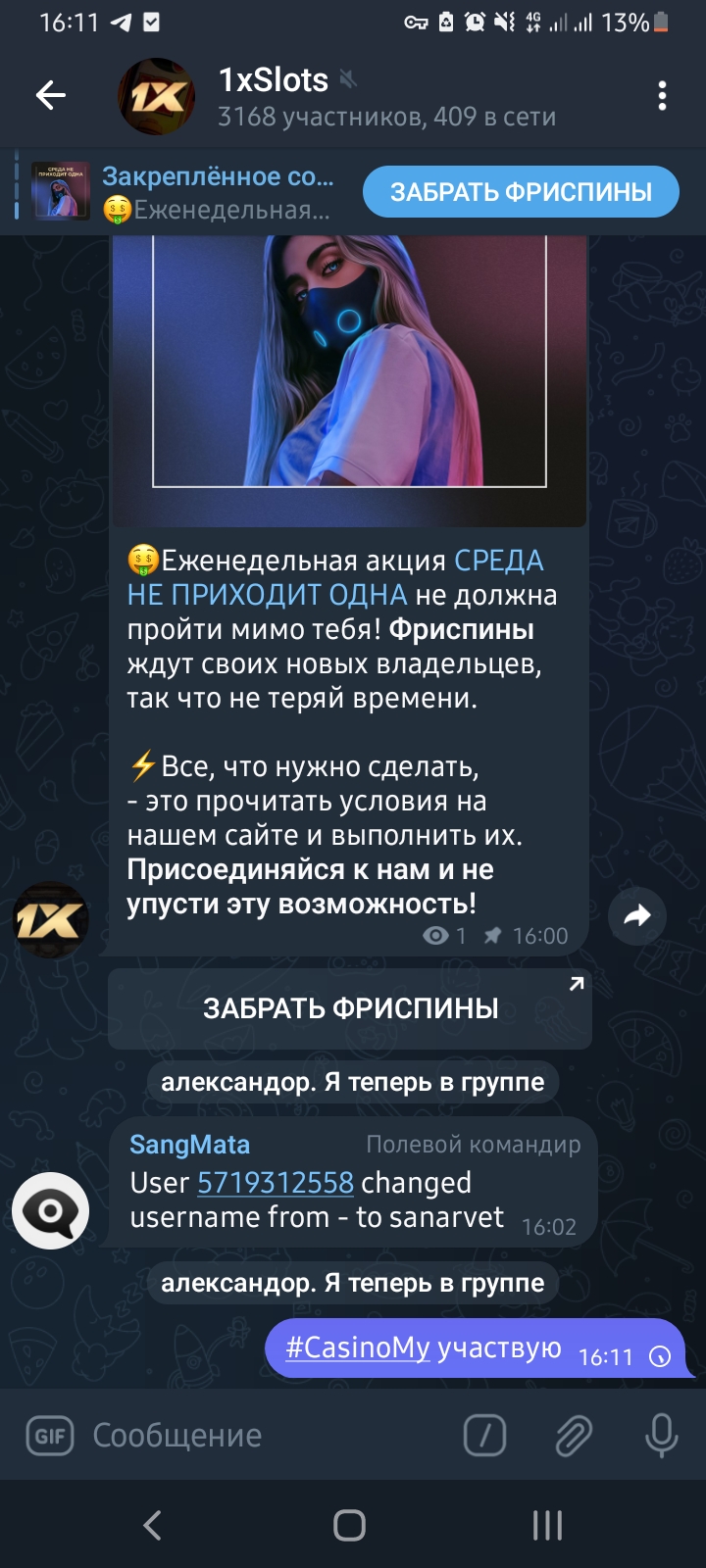The image size is (706, 1568).
Task: Tap the blue ЗАБРАТЬ ФРИСПИНЫ button in the pinned bar
Action: click(x=521, y=192)
